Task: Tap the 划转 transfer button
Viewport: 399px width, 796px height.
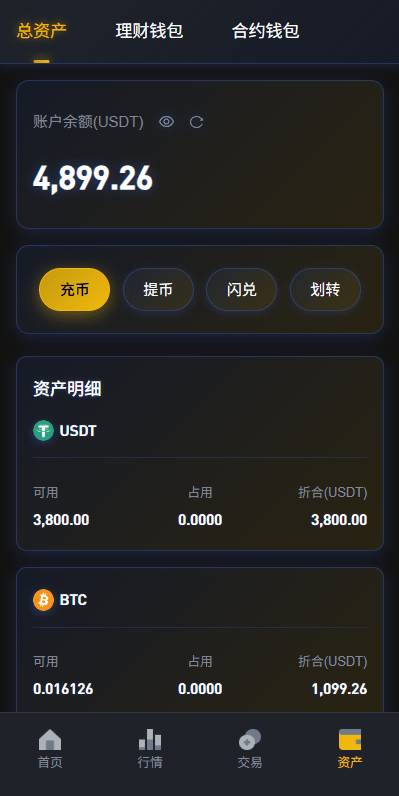Action: coord(325,289)
